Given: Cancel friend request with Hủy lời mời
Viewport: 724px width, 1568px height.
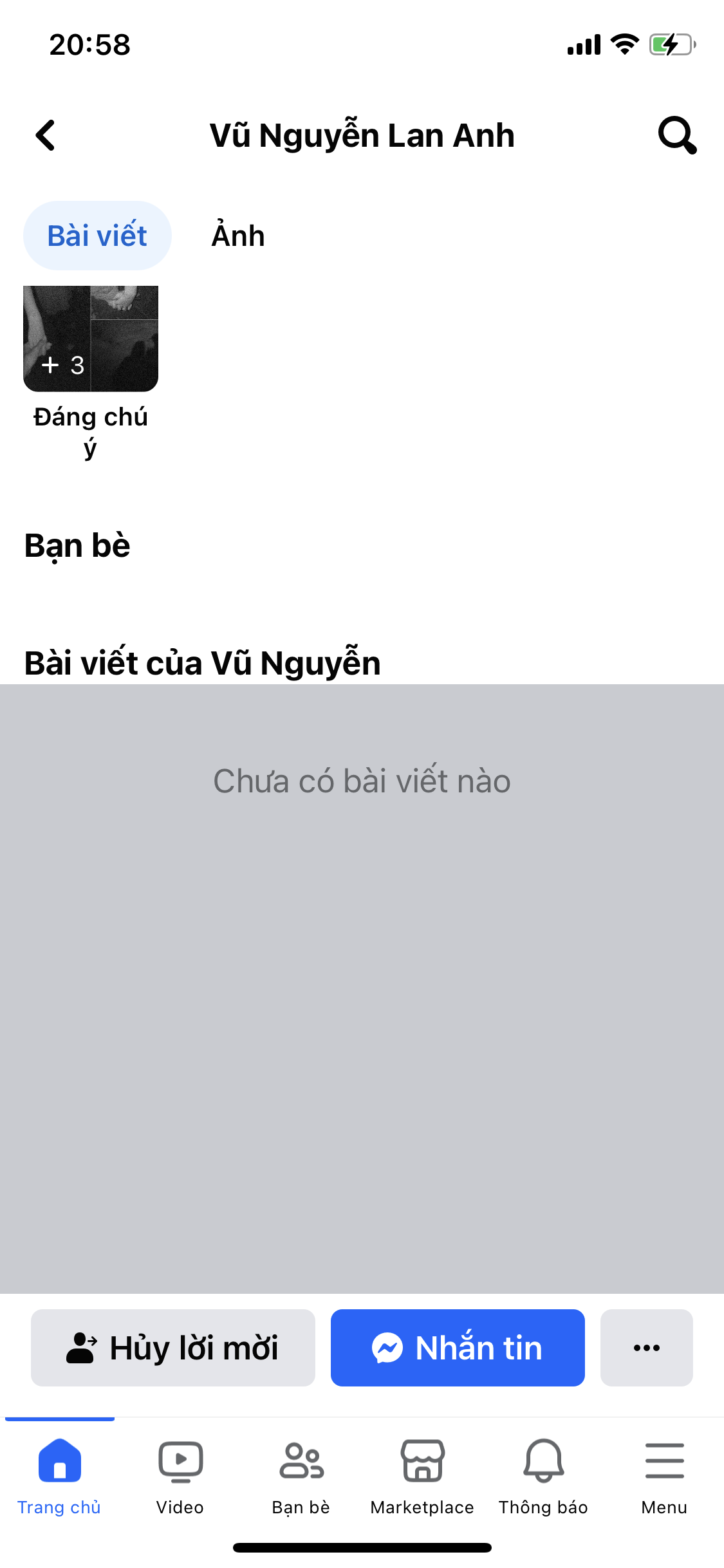Looking at the screenshot, I should pyautogui.click(x=173, y=1347).
